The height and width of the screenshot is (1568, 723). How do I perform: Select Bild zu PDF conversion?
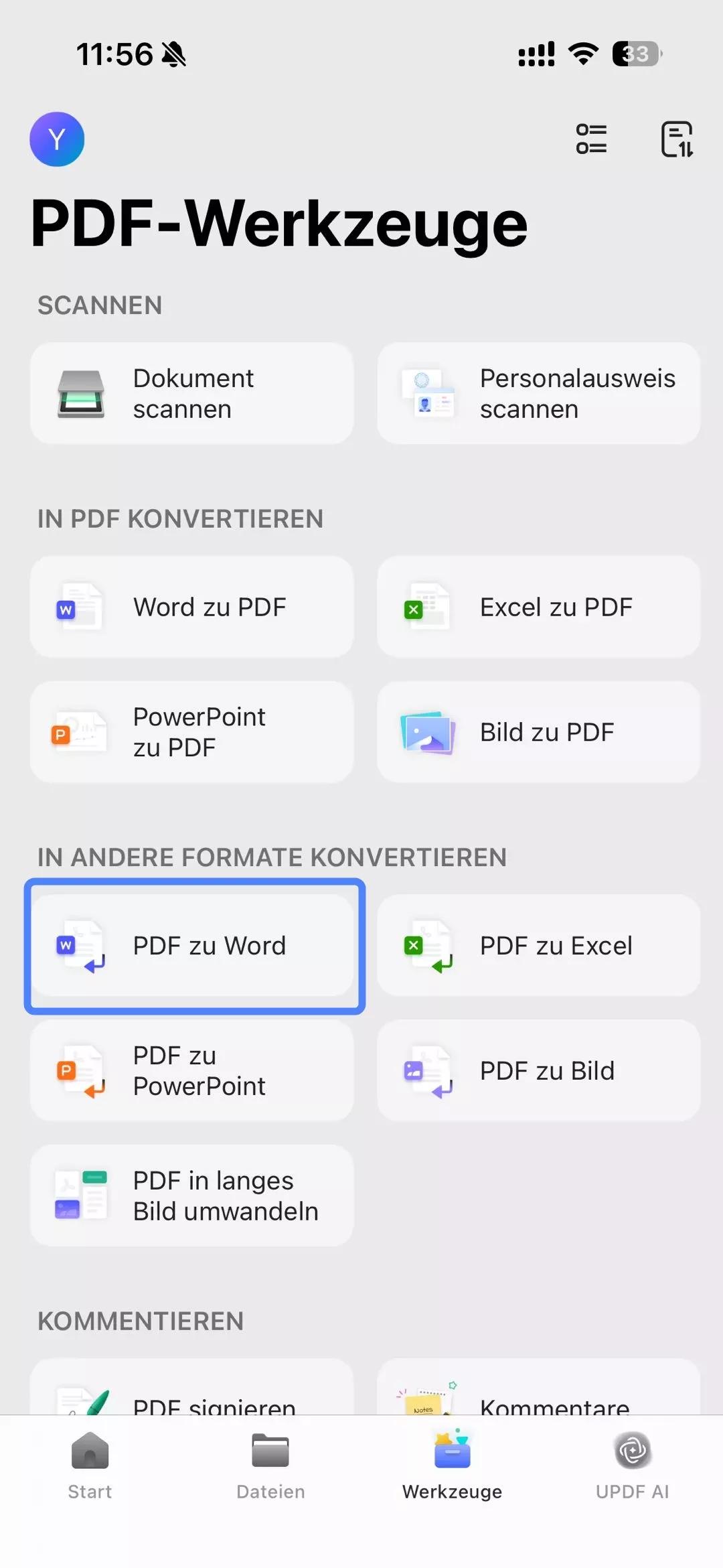click(539, 732)
